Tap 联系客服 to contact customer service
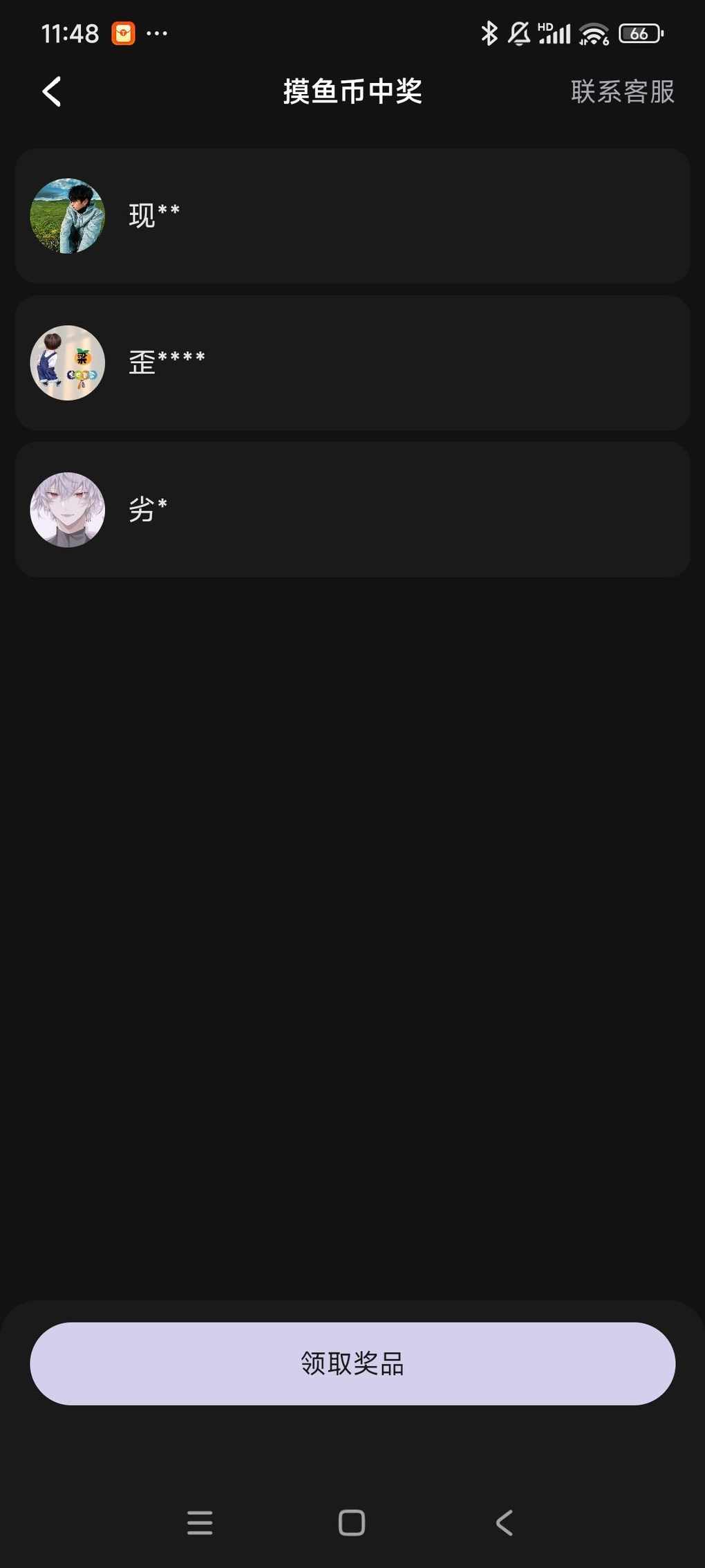The height and width of the screenshot is (1568, 705). 622,91
